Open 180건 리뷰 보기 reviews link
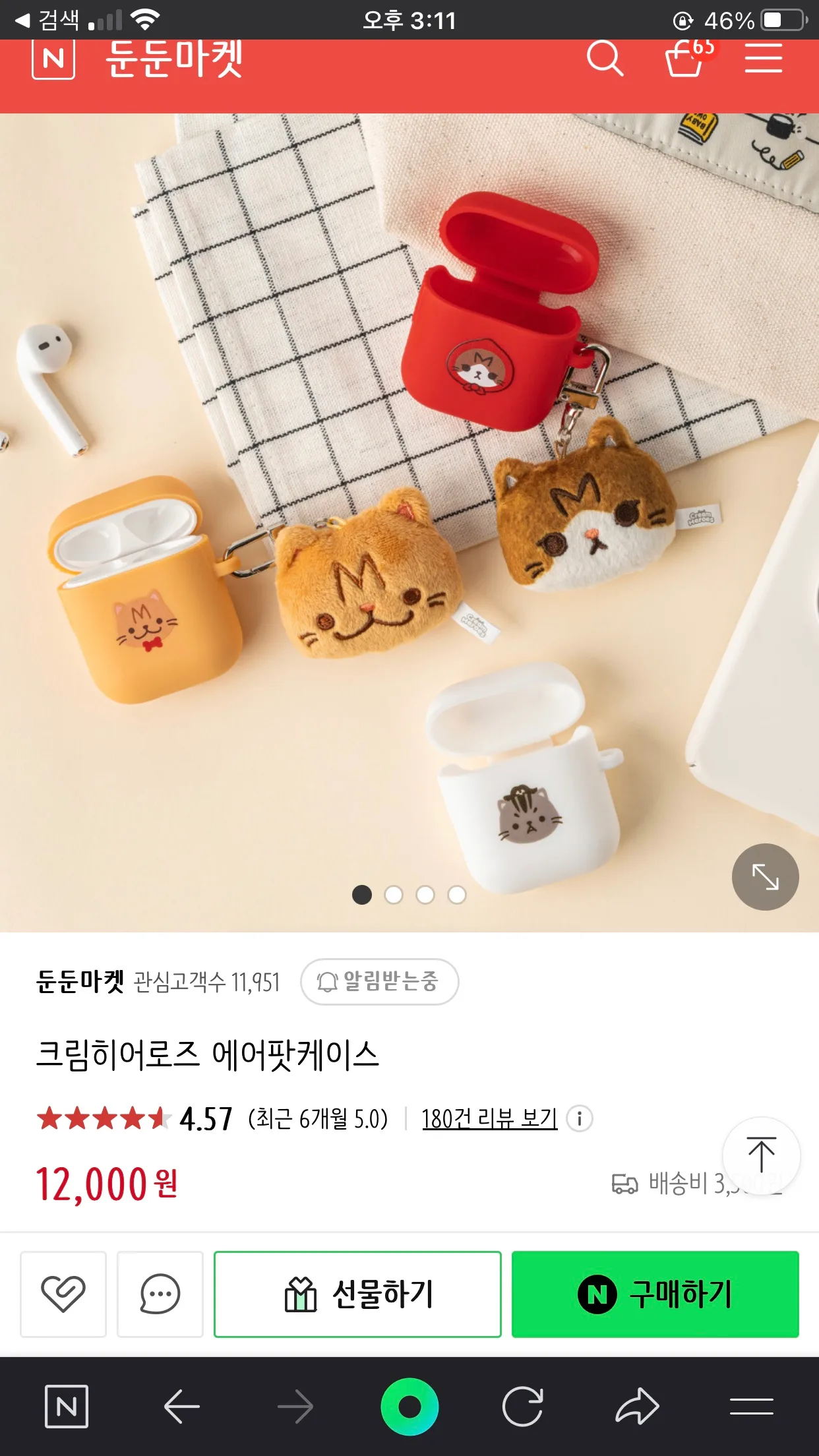 coord(488,1119)
